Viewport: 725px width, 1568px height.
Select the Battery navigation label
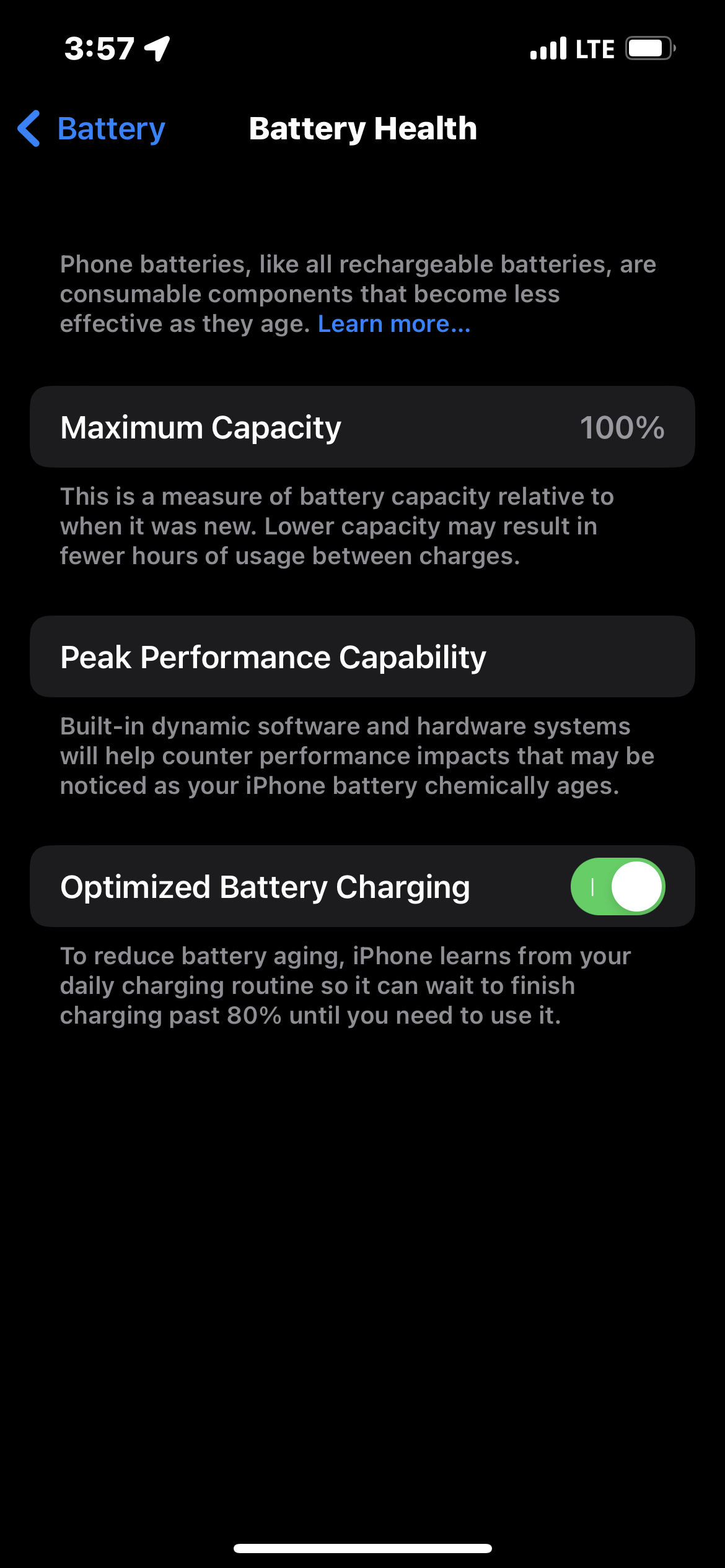coord(110,129)
